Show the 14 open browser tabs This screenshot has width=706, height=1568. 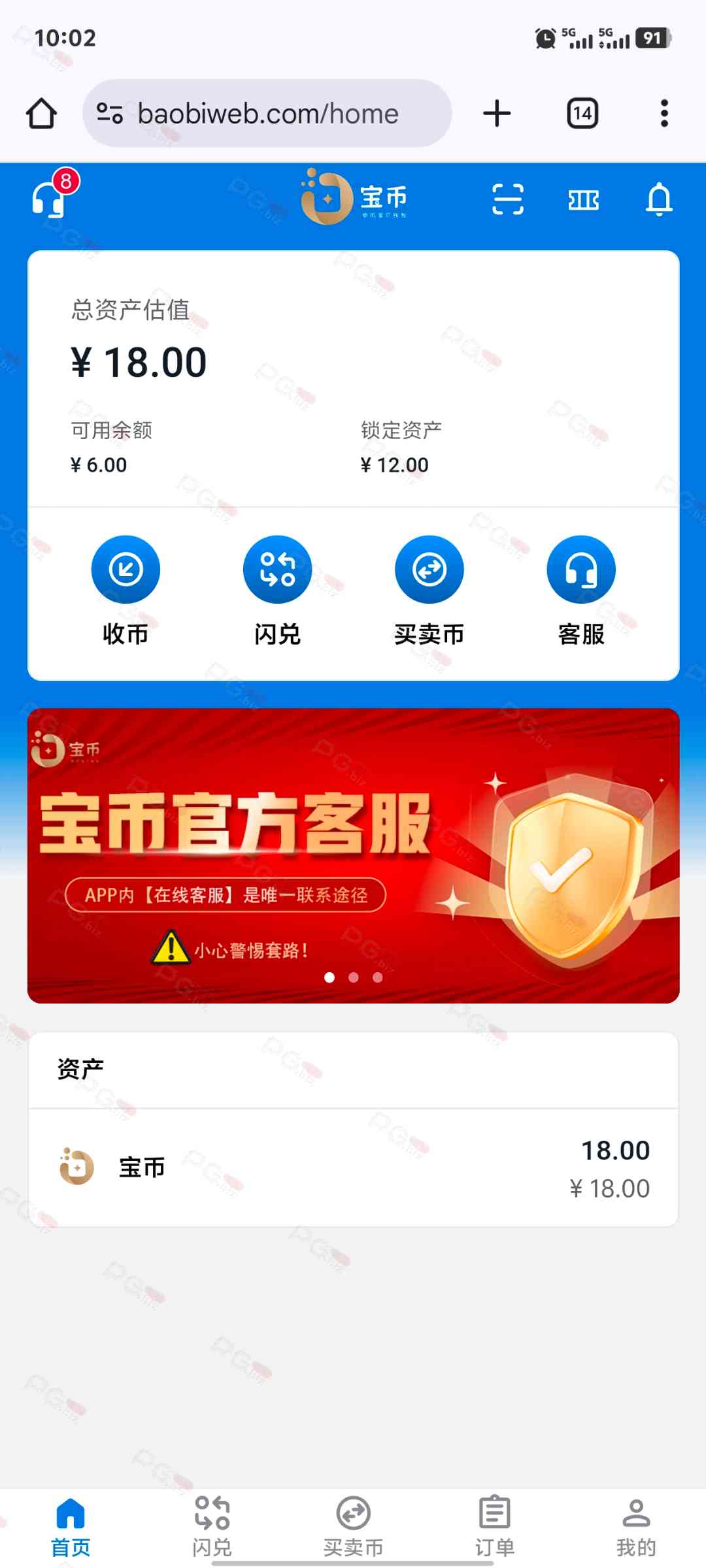582,114
